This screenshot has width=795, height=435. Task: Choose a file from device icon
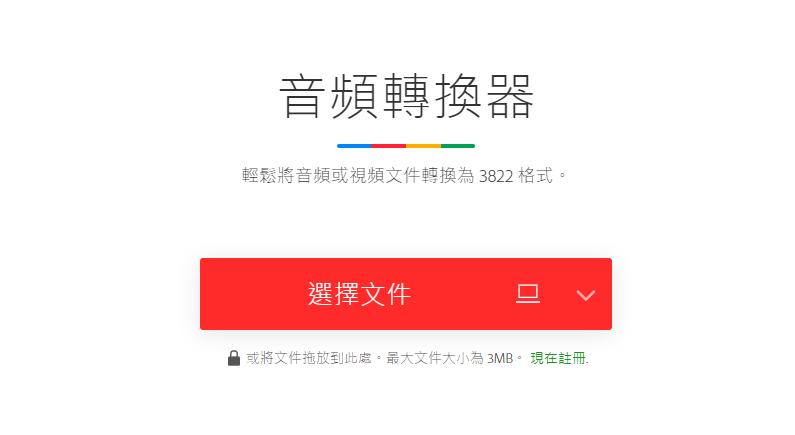click(x=528, y=294)
